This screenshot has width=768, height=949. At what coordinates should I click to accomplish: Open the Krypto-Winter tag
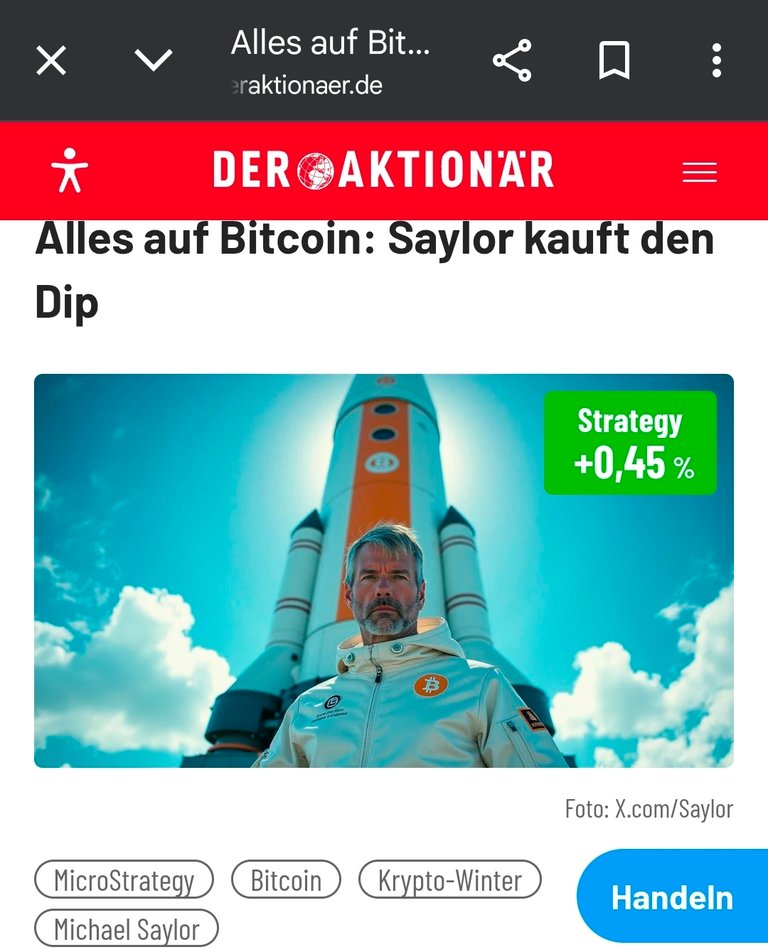tap(449, 881)
